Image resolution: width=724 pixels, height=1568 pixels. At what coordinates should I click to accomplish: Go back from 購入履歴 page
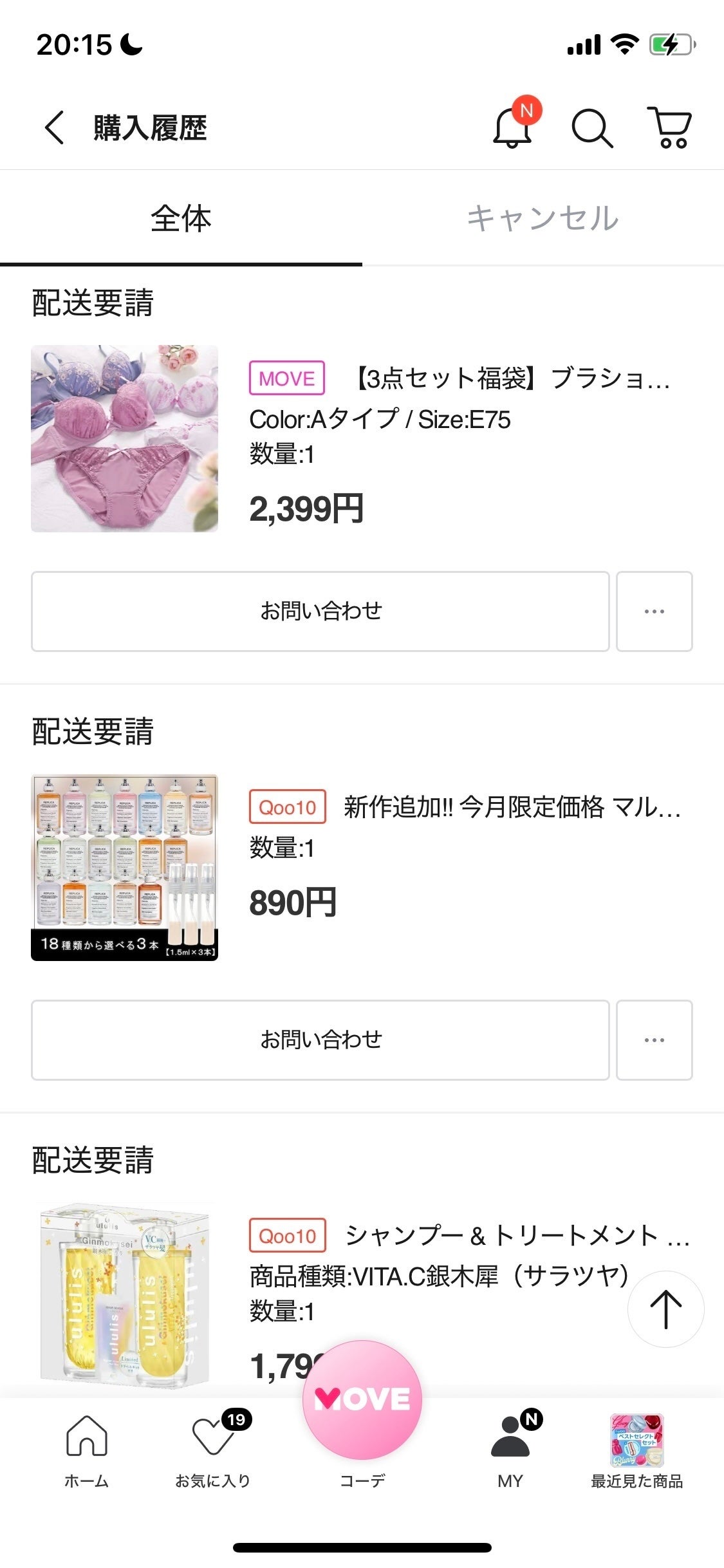pos(55,127)
